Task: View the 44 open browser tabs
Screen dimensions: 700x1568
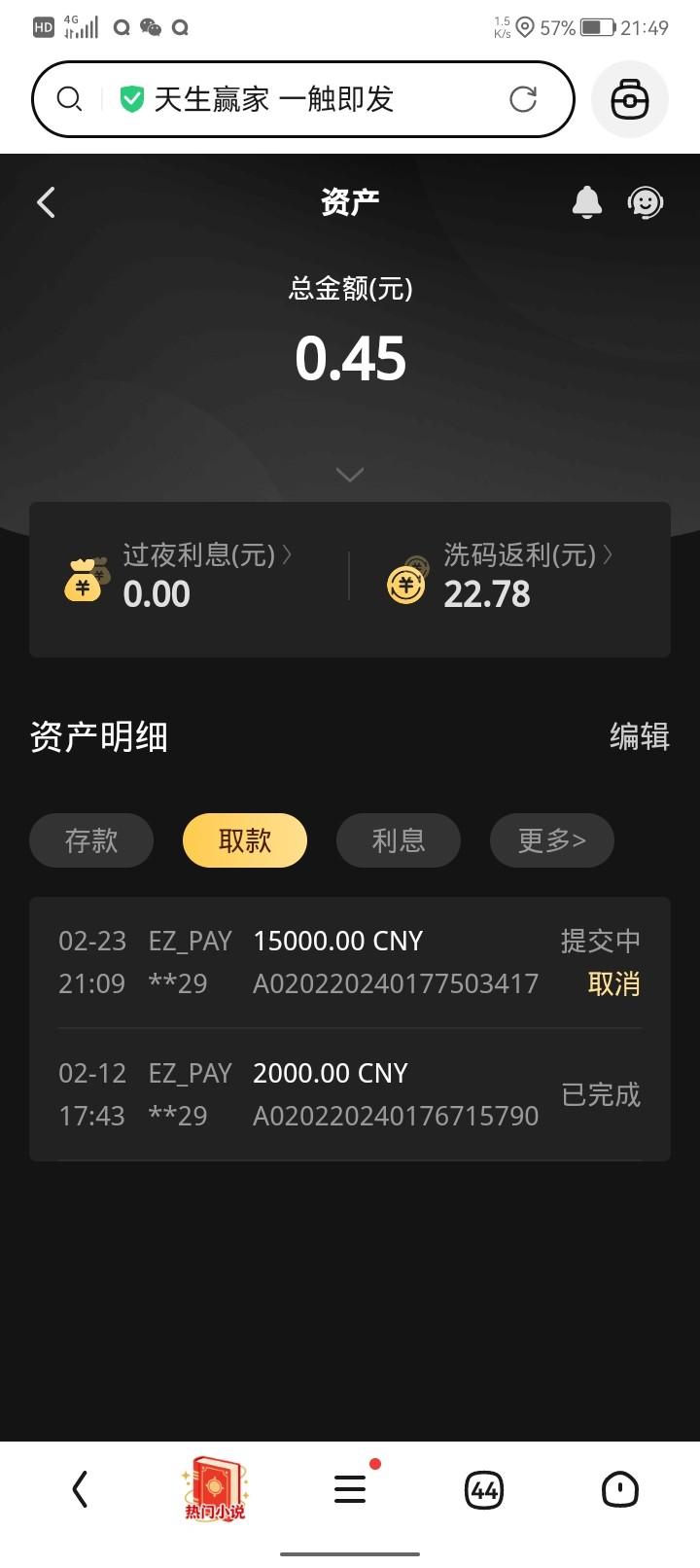Action: 484,1489
